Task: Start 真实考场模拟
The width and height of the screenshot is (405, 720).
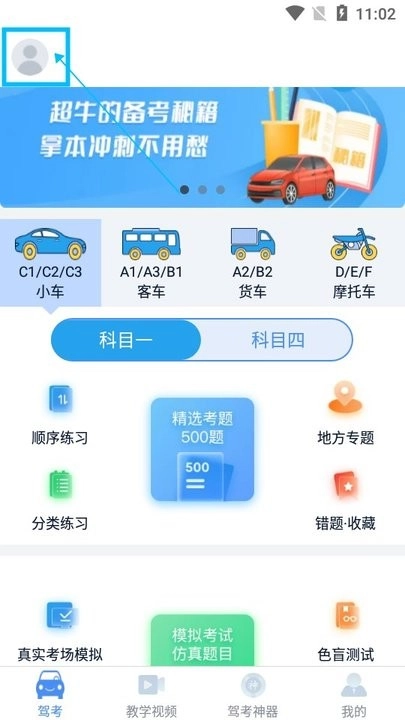Action: (60, 632)
